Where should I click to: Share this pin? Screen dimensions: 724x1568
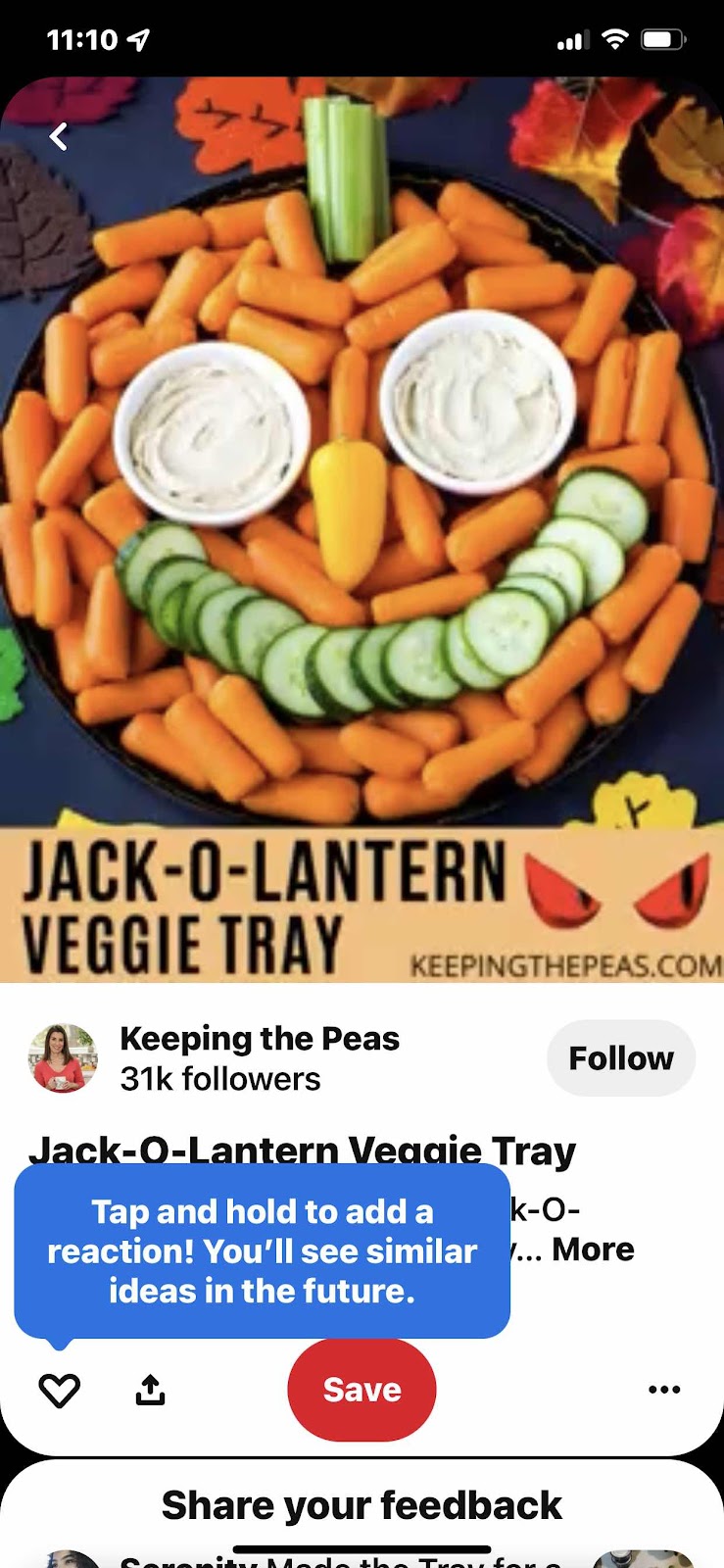(150, 1390)
